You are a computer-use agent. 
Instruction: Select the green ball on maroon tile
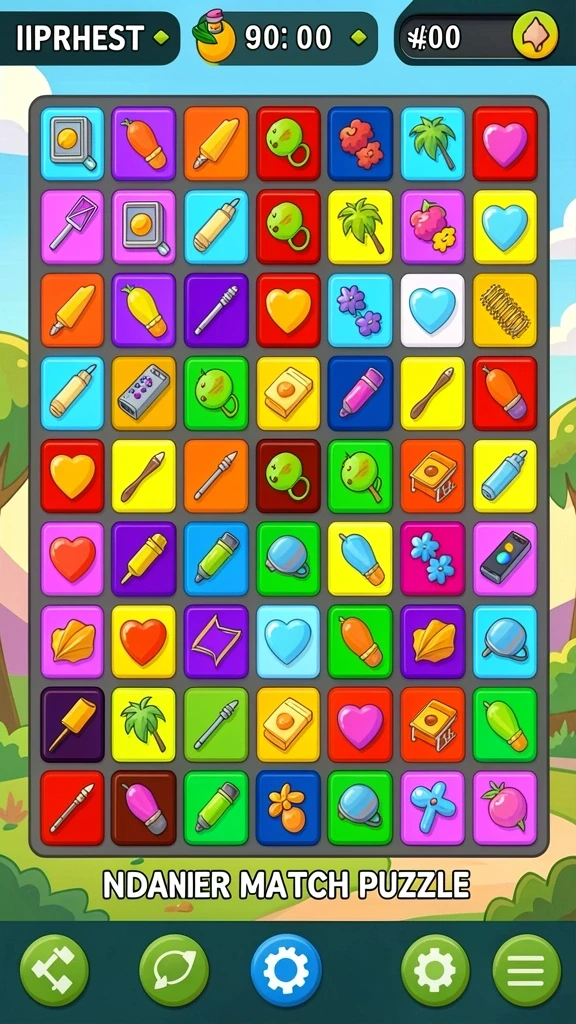(x=288, y=475)
